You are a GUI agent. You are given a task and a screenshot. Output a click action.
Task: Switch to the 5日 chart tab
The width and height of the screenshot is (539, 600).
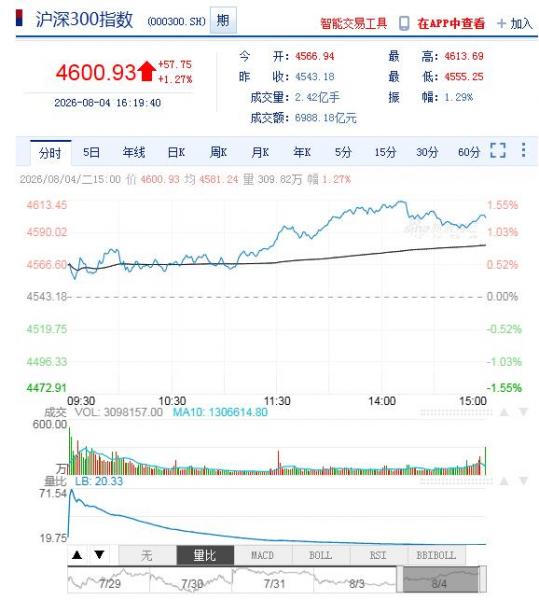[92, 153]
